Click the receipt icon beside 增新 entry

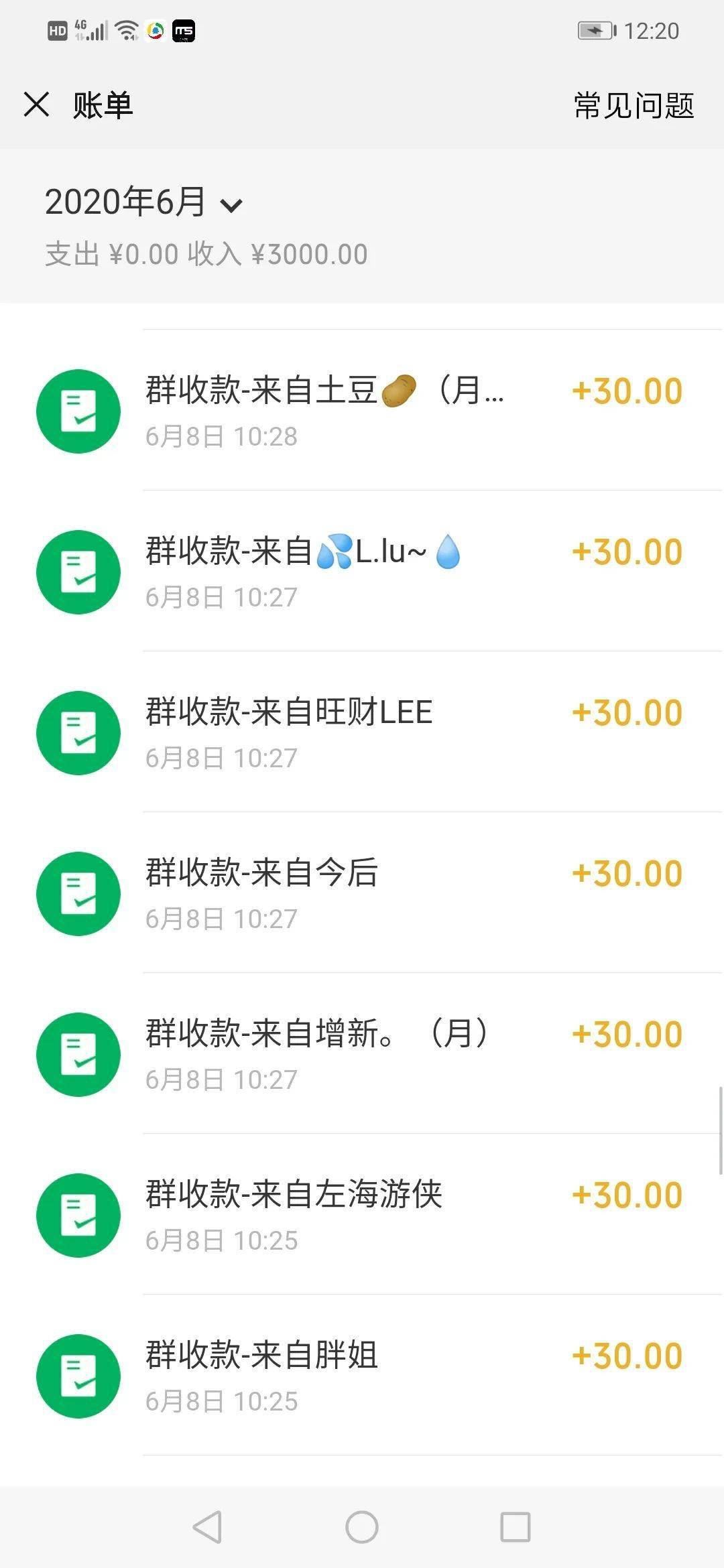pyautogui.click(x=78, y=1054)
